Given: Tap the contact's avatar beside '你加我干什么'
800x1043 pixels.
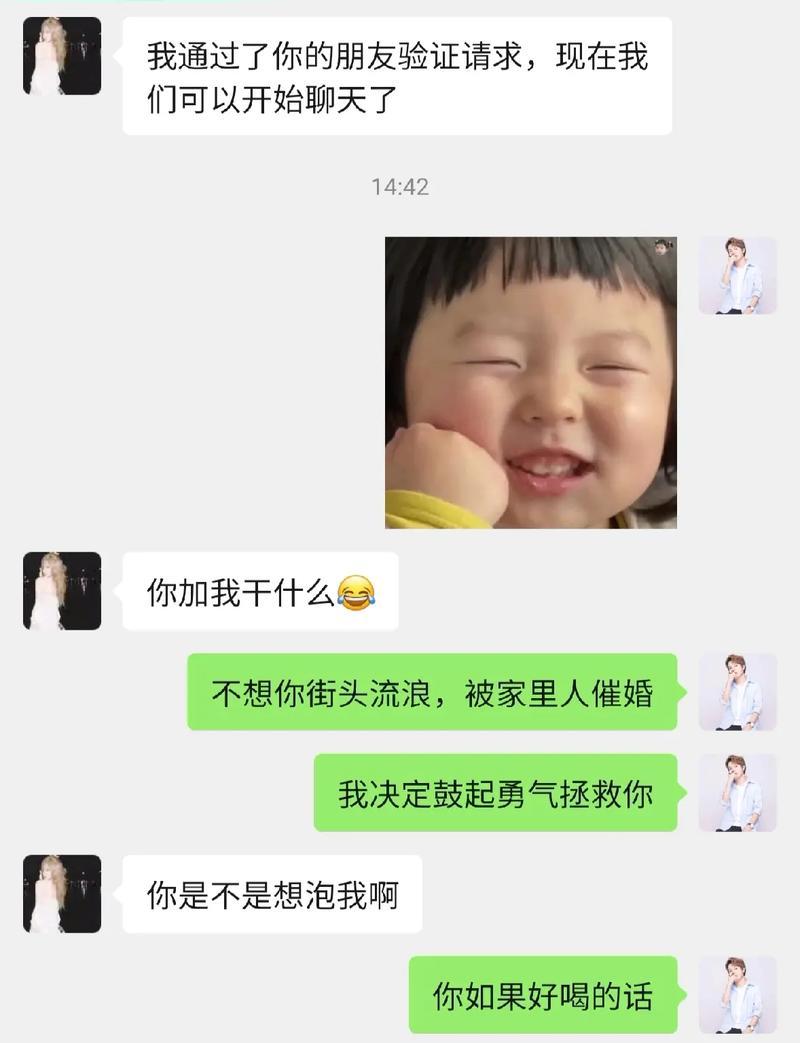Looking at the screenshot, I should tap(62, 591).
